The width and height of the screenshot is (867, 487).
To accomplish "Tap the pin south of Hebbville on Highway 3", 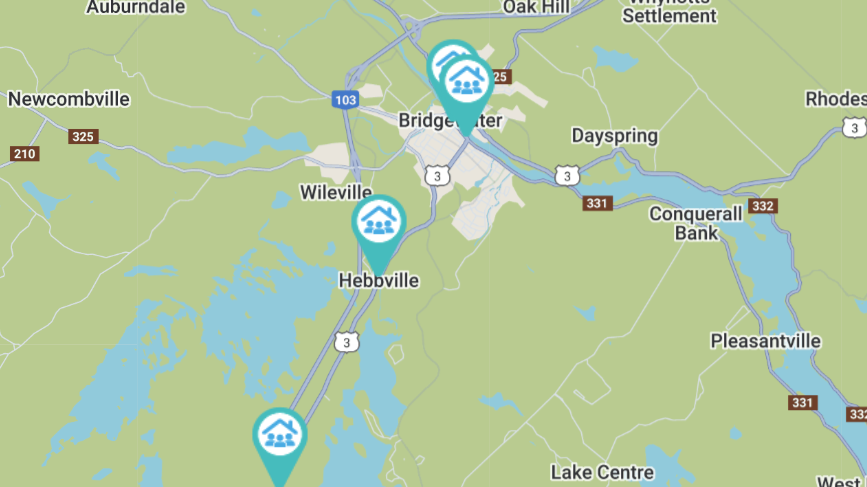I will click(280, 437).
